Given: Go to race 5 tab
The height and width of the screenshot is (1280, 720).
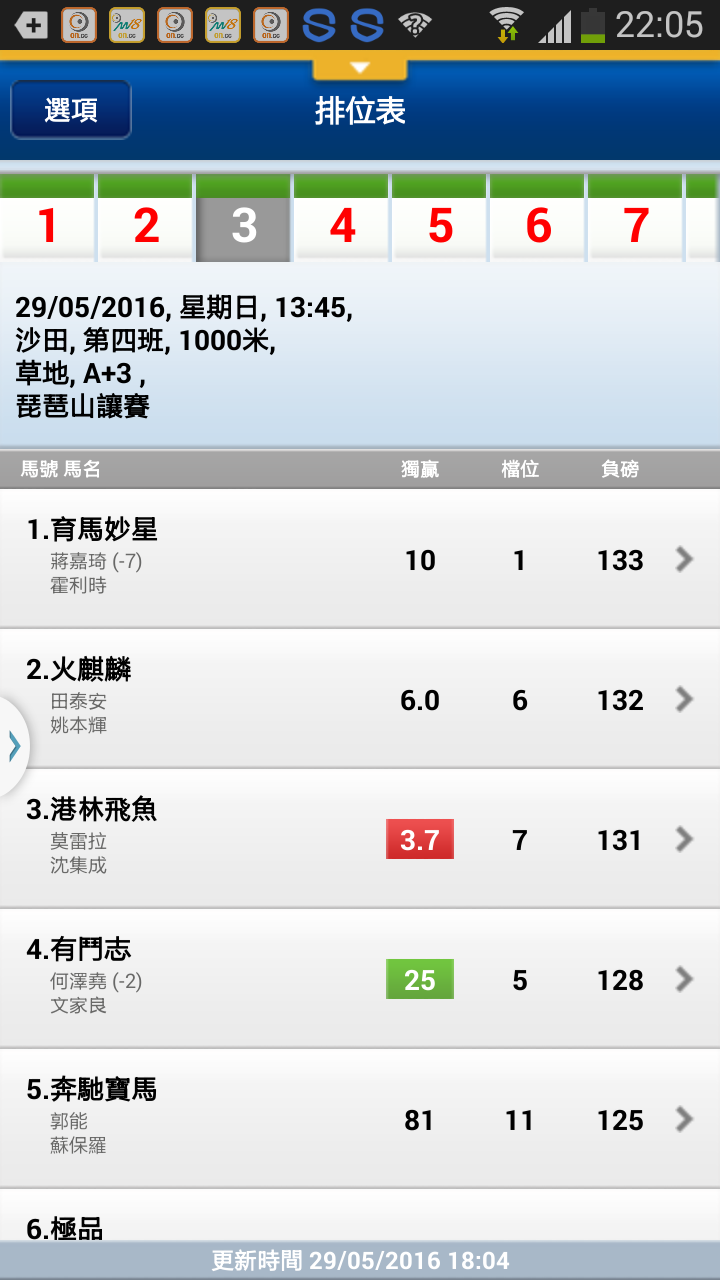Looking at the screenshot, I should (440, 219).
